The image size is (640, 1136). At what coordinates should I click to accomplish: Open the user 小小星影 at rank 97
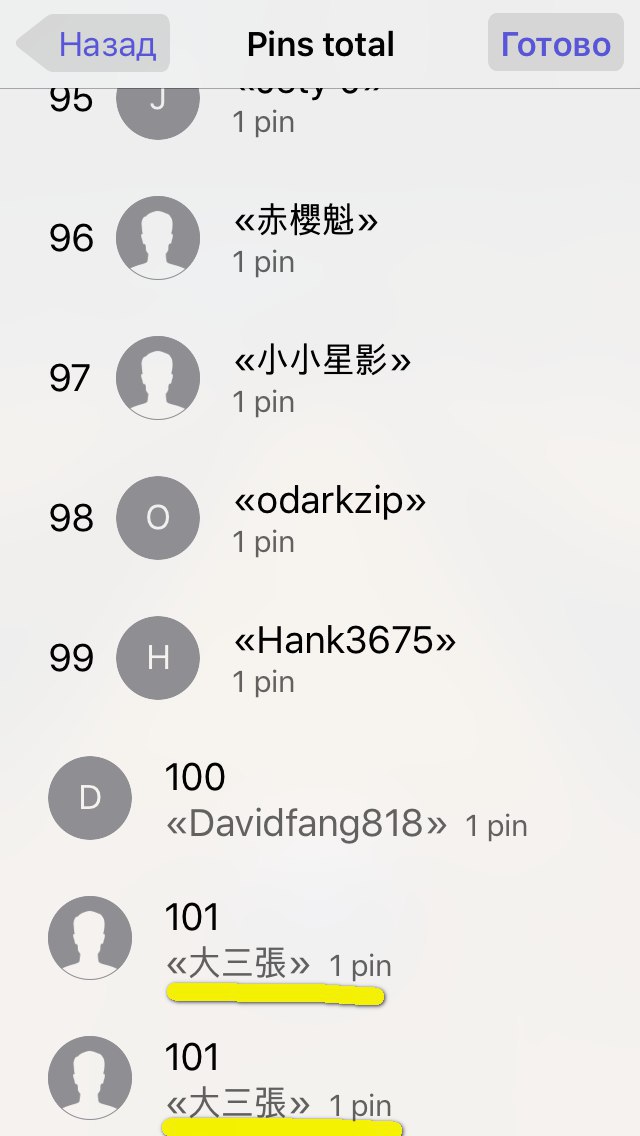pos(320,378)
